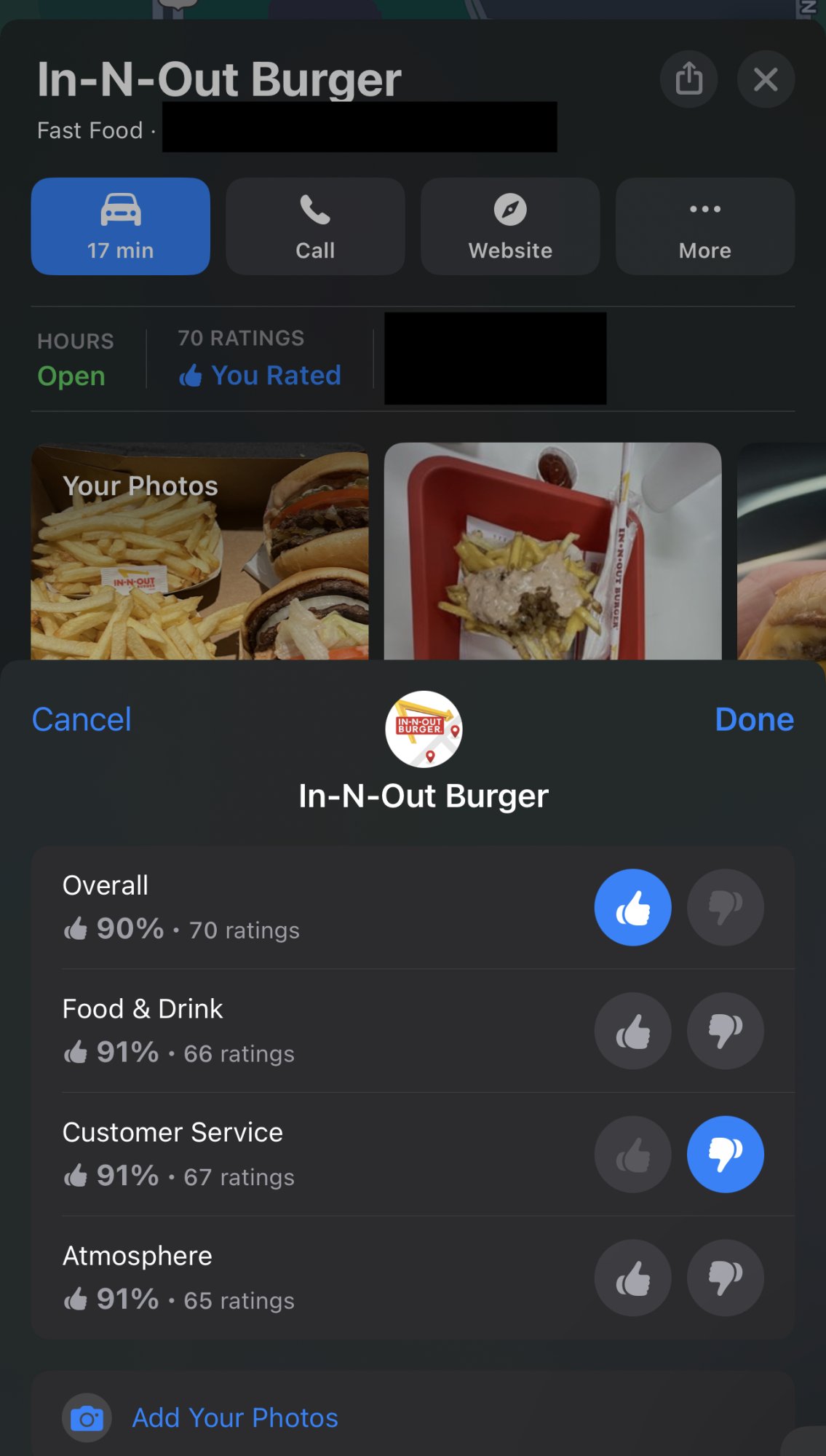Rate Customer Service thumbs up
The height and width of the screenshot is (1456, 826).
tap(632, 1154)
